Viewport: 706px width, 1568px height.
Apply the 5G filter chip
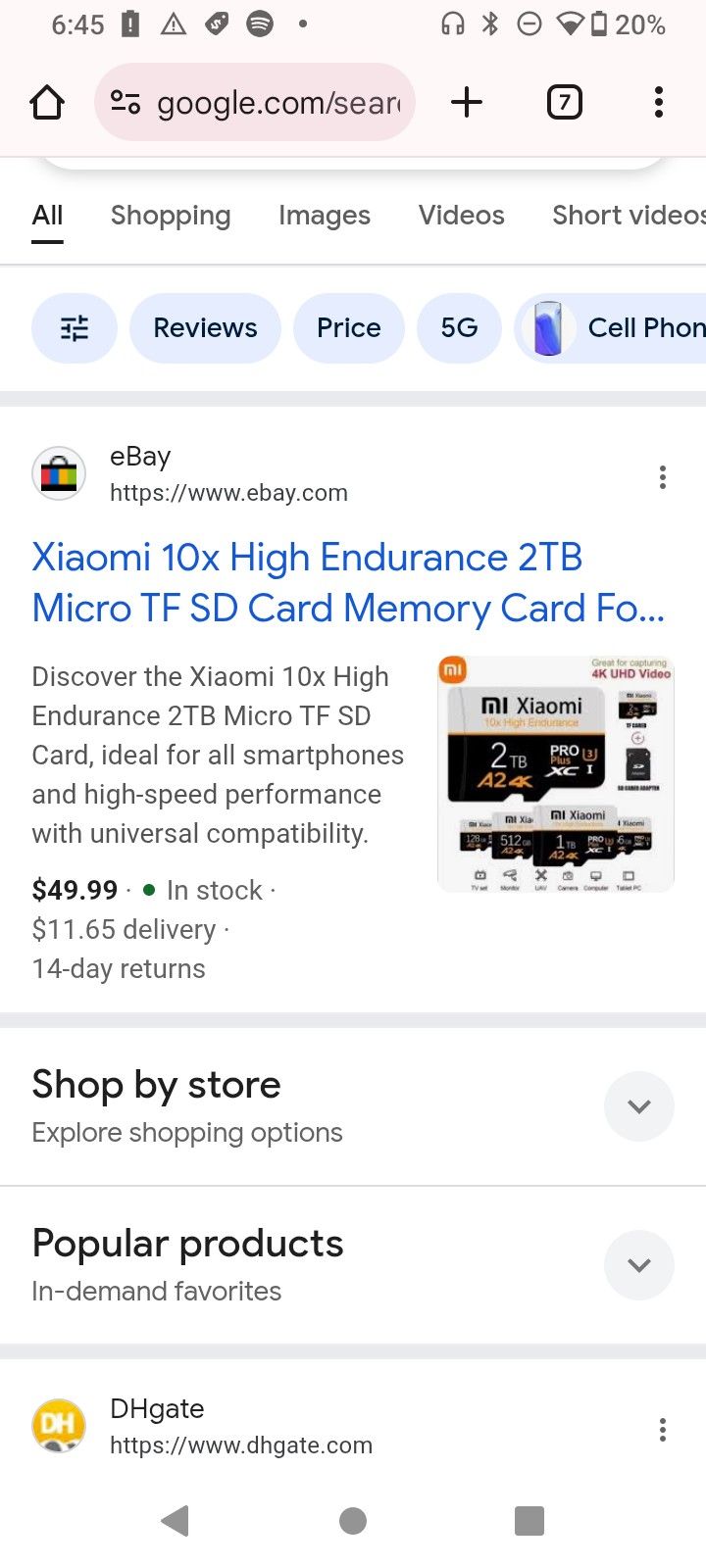click(459, 328)
